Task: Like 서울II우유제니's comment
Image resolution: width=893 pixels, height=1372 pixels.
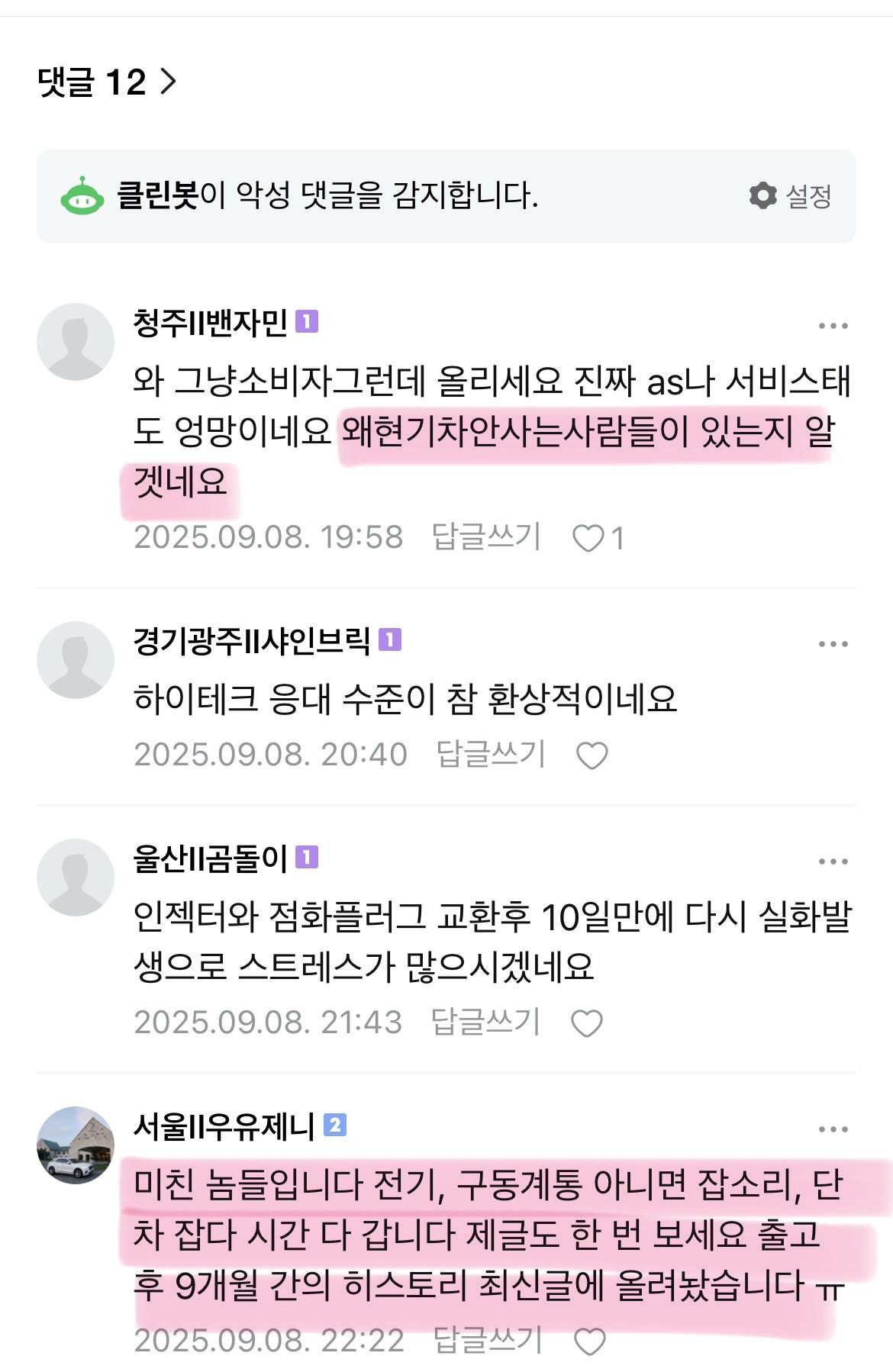Action: pyautogui.click(x=589, y=1341)
